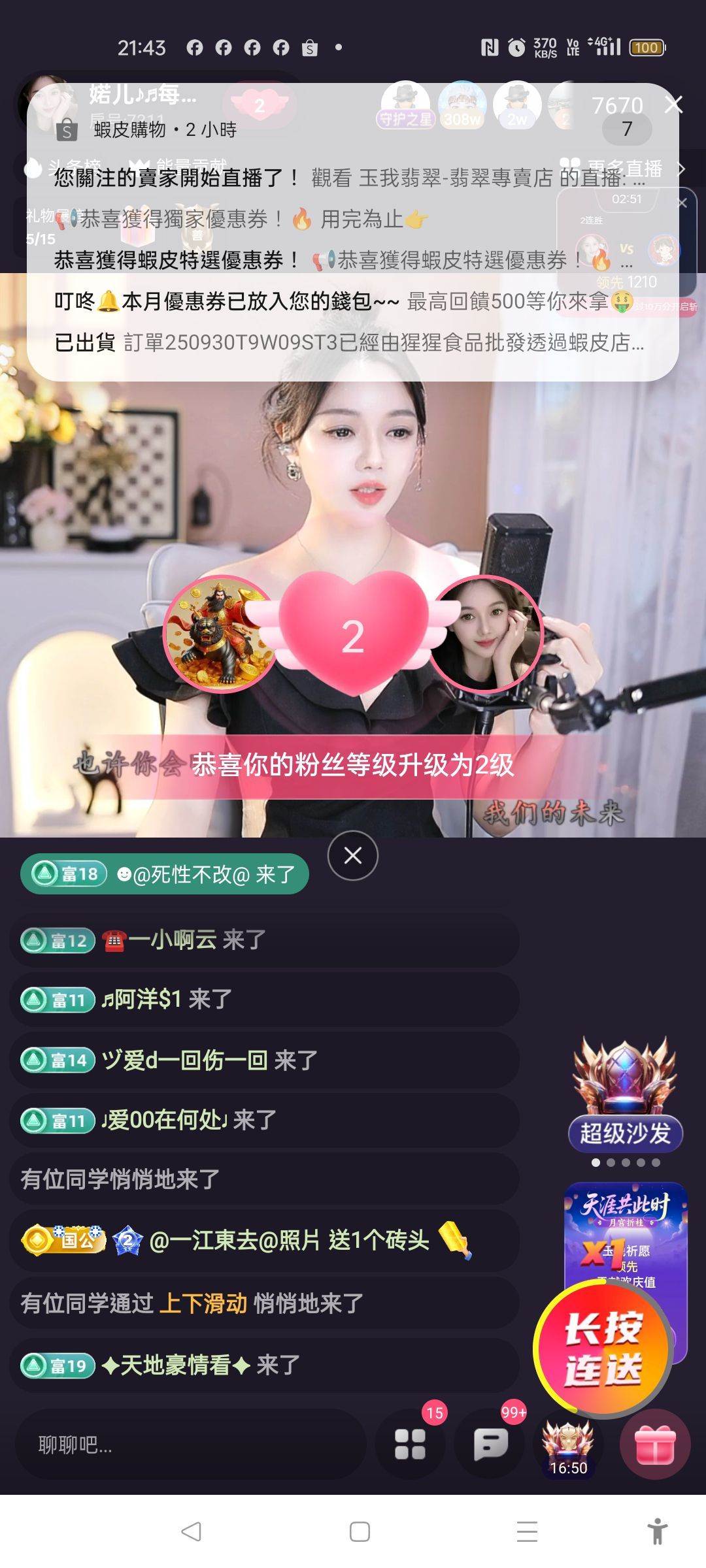706x1568 pixels.
Task: Go to the system home screen
Action: click(360, 1531)
